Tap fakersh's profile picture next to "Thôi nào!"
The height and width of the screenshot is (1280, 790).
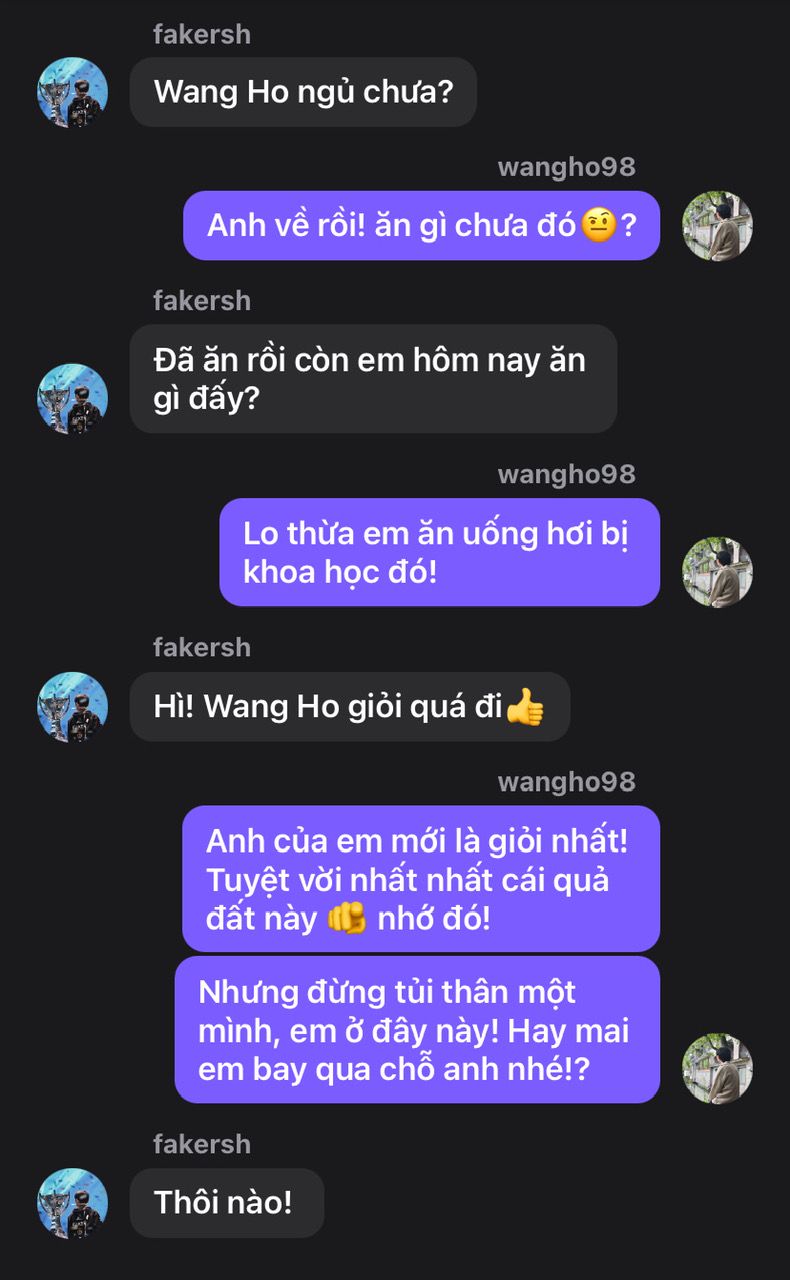coord(72,1203)
